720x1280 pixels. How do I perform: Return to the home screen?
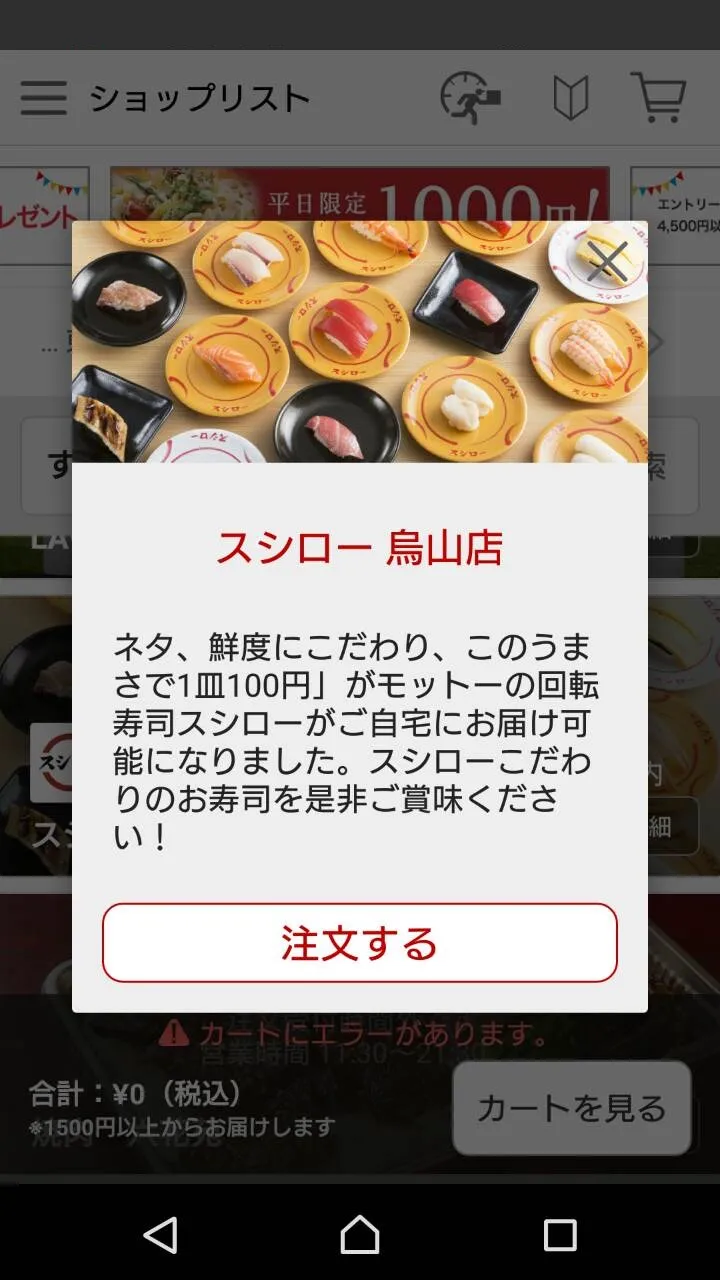(x=360, y=1235)
